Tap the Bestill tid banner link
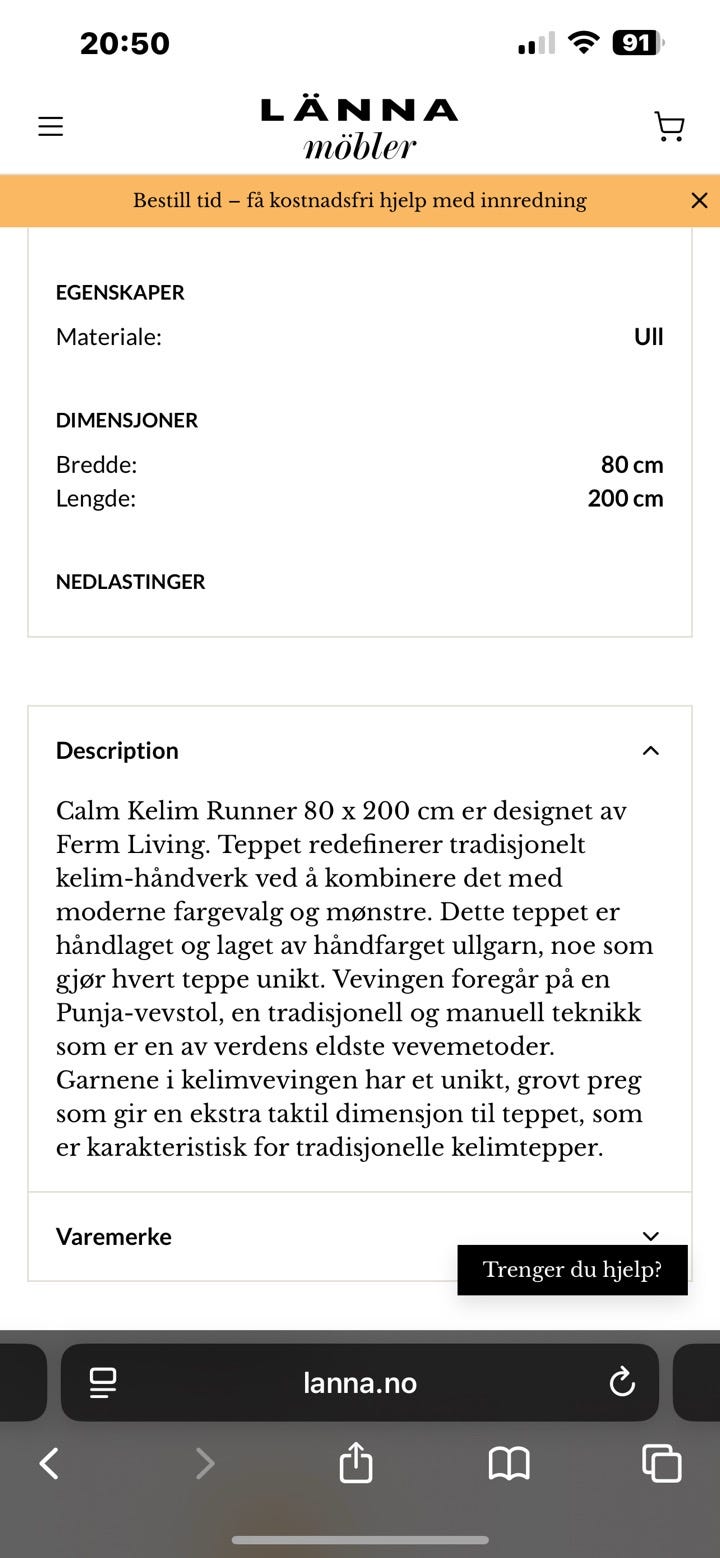The width and height of the screenshot is (720, 1558). [x=360, y=200]
